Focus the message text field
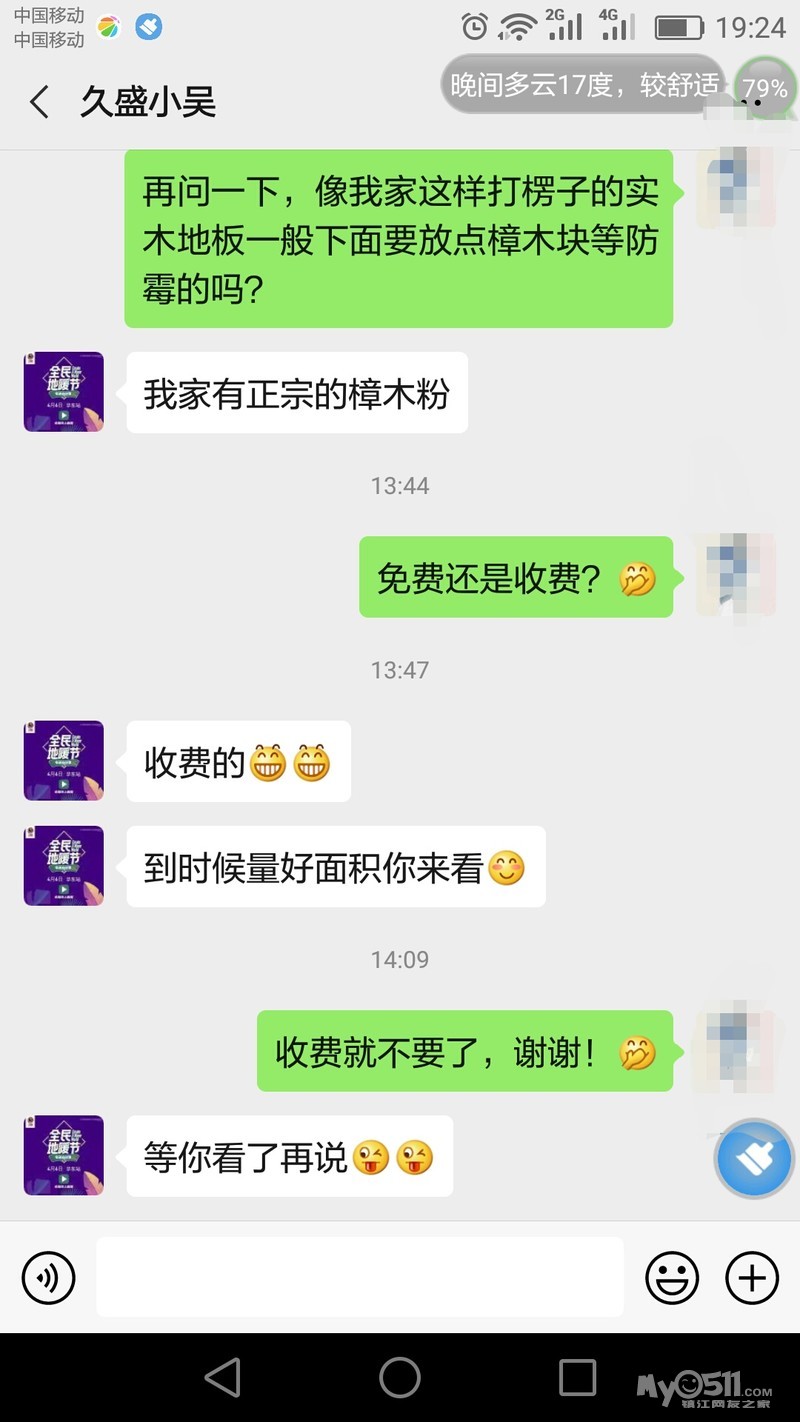800x1422 pixels. tap(360, 1277)
